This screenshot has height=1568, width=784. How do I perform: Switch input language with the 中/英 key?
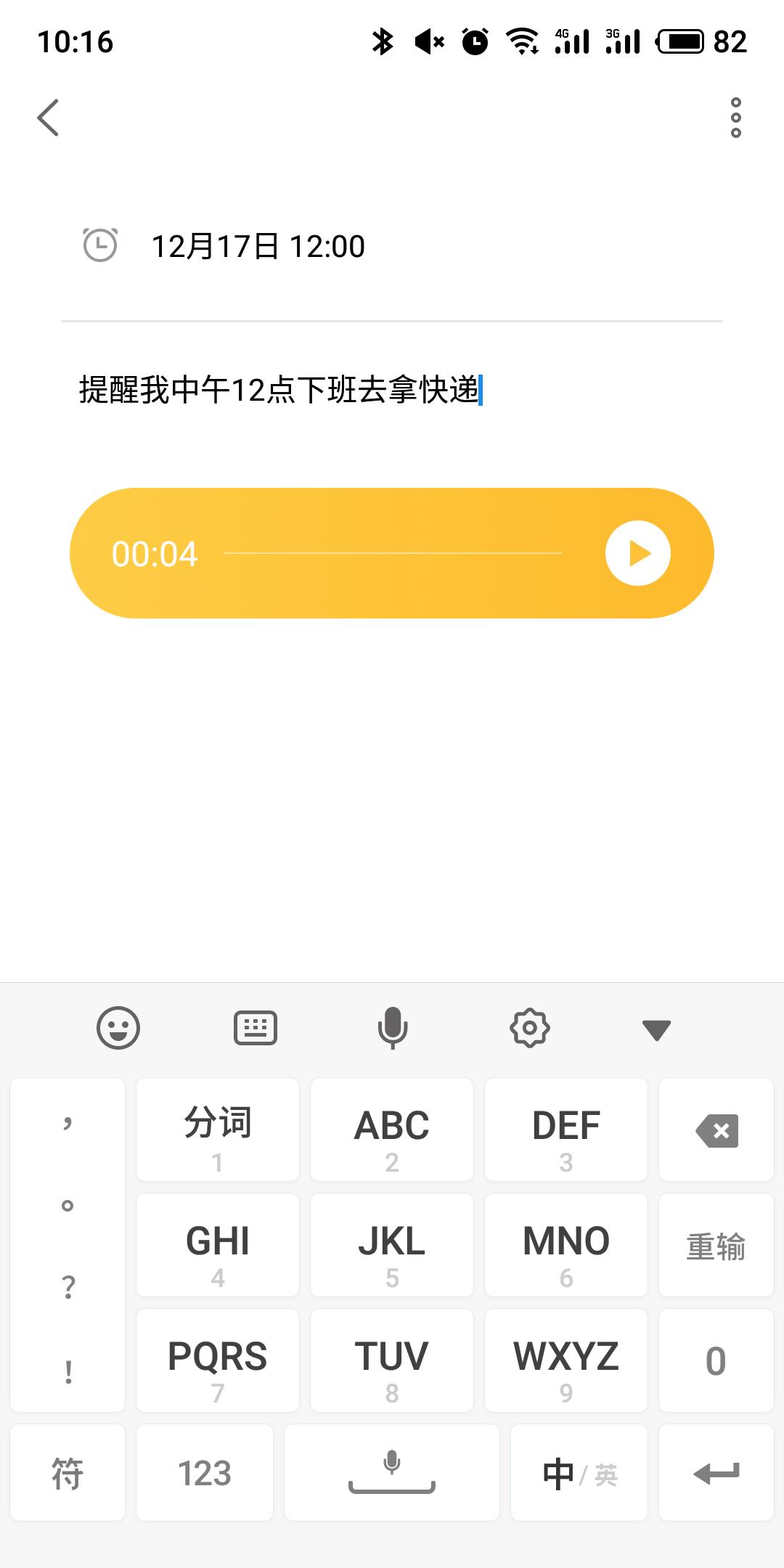click(x=579, y=1472)
